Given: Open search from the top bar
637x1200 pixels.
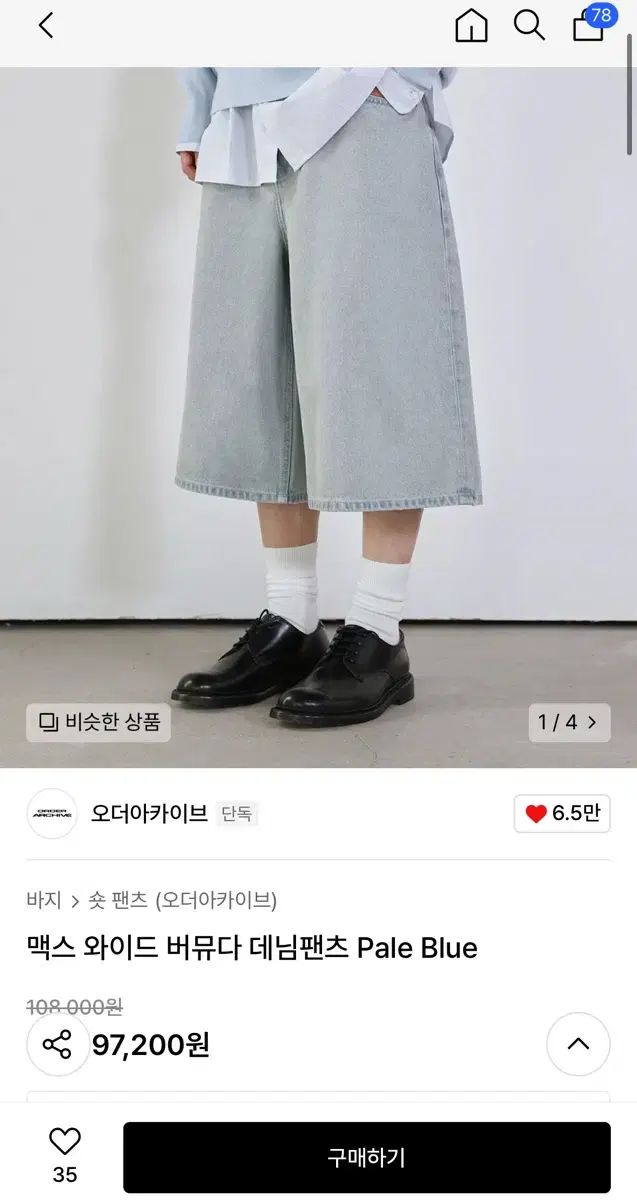Looking at the screenshot, I should pyautogui.click(x=529, y=26).
